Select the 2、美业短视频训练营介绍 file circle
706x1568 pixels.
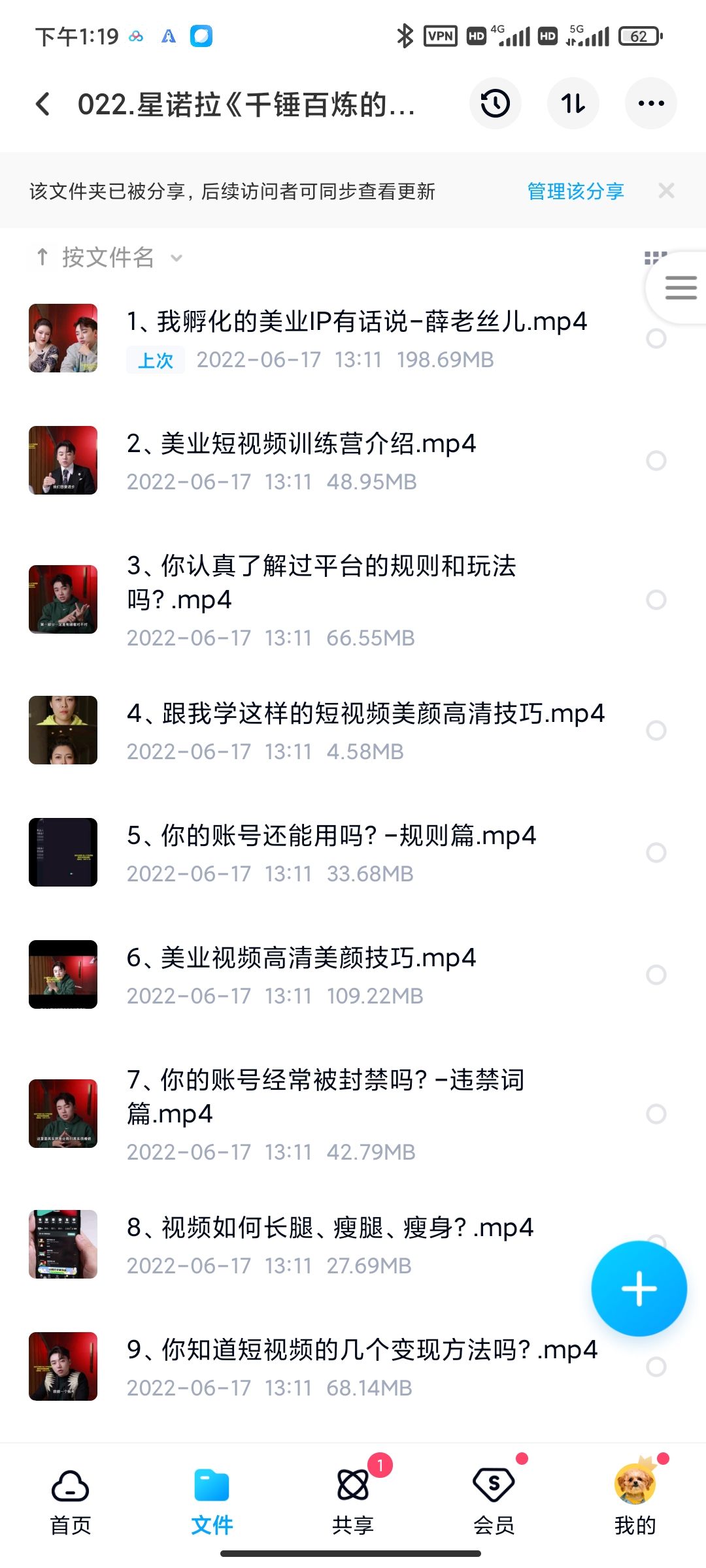coord(656,461)
